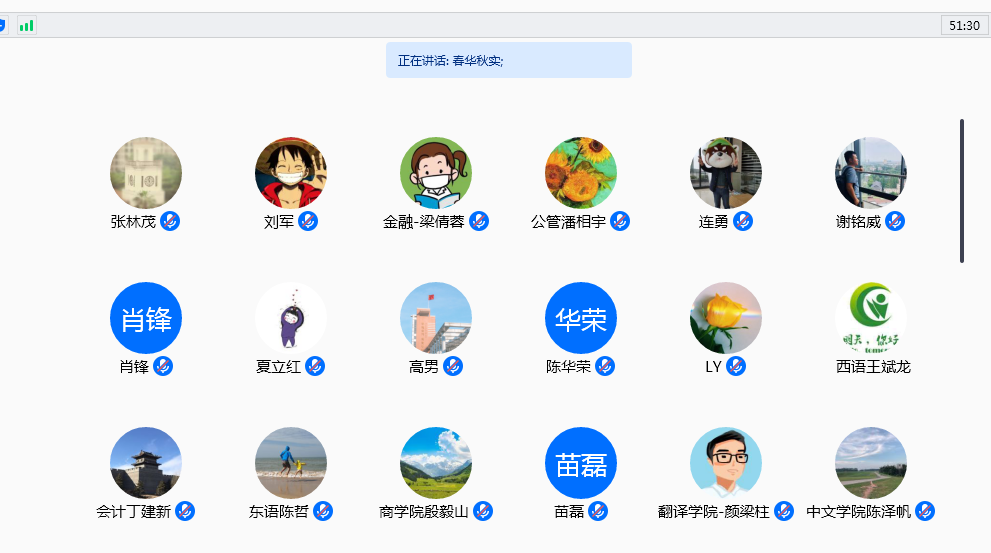
Task: Tap the mic icon next to 夏立红
Action: [x=315, y=366]
